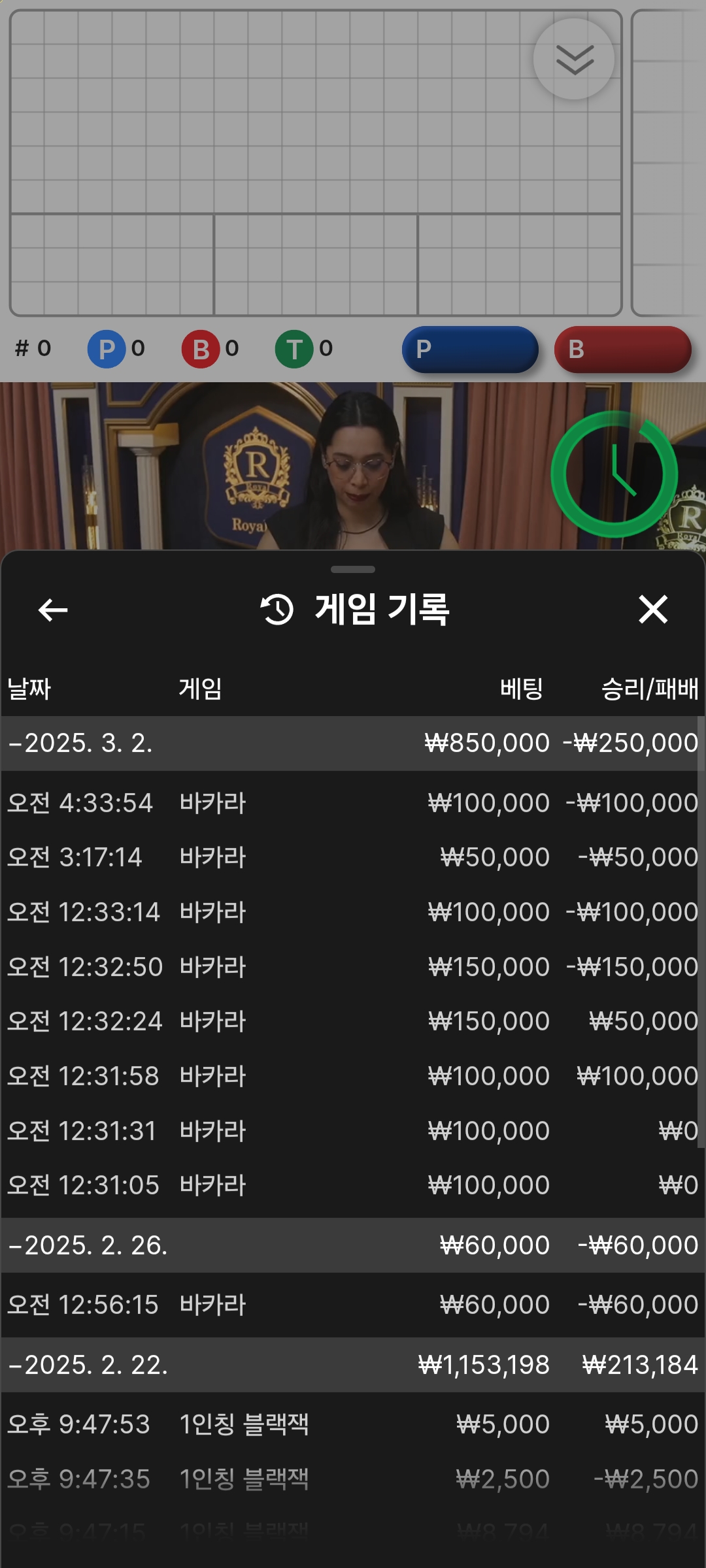
Task: Open the 오전 12:56:15 바카라 record
Action: (x=353, y=1305)
